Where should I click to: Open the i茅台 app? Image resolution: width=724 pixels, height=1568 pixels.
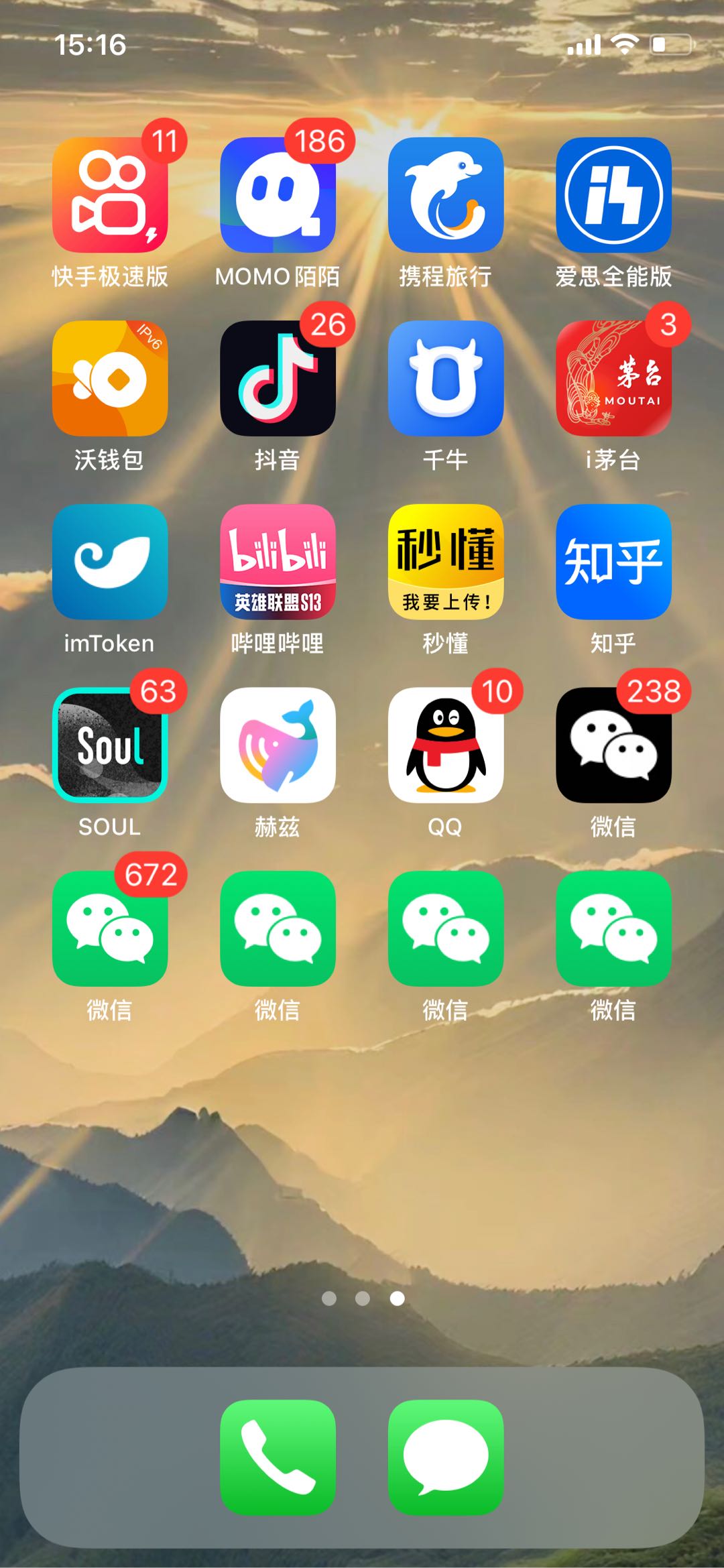point(613,378)
